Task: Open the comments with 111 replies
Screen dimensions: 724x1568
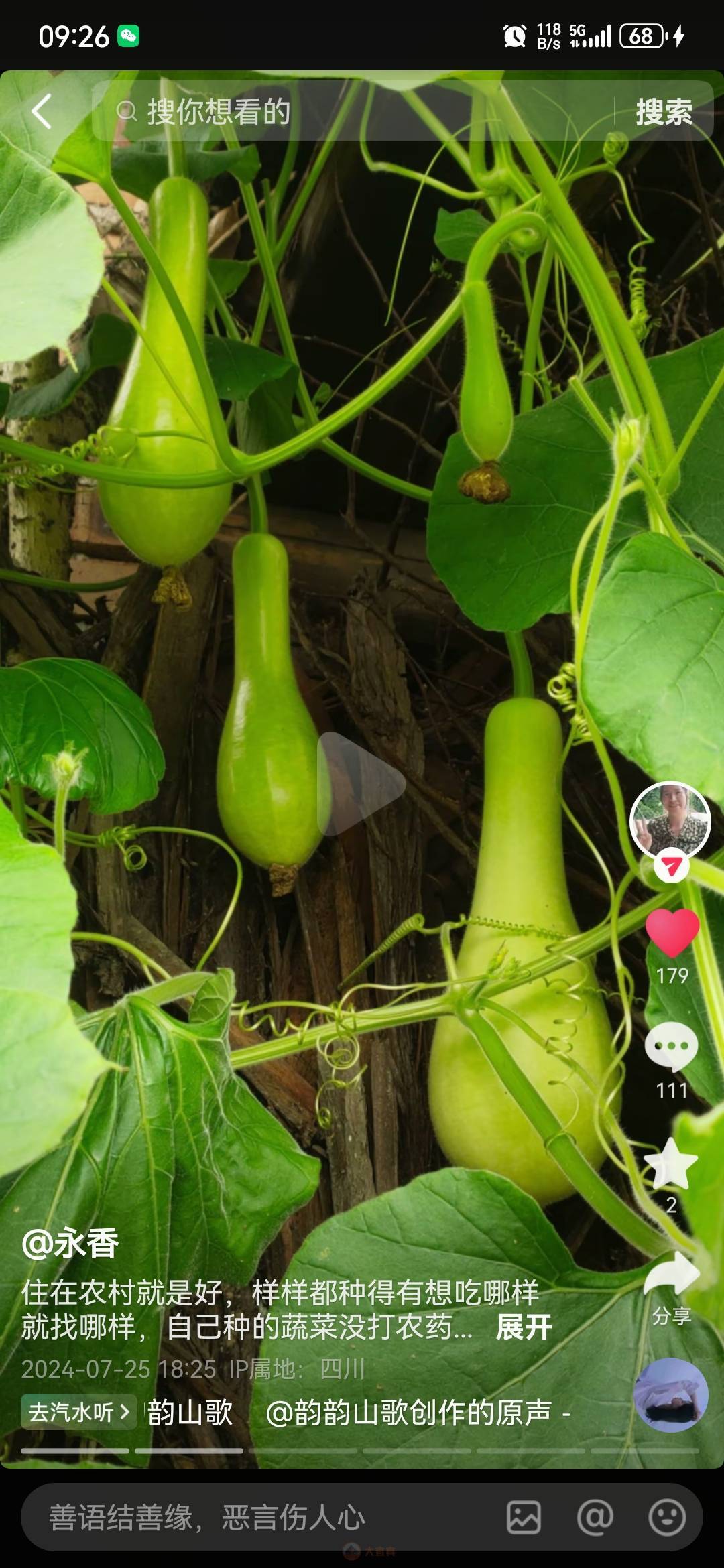Action: click(671, 1047)
